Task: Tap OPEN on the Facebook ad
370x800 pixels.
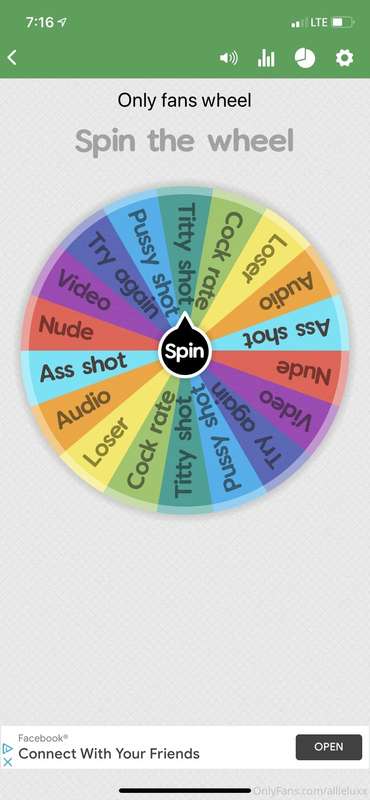Action: point(329,747)
